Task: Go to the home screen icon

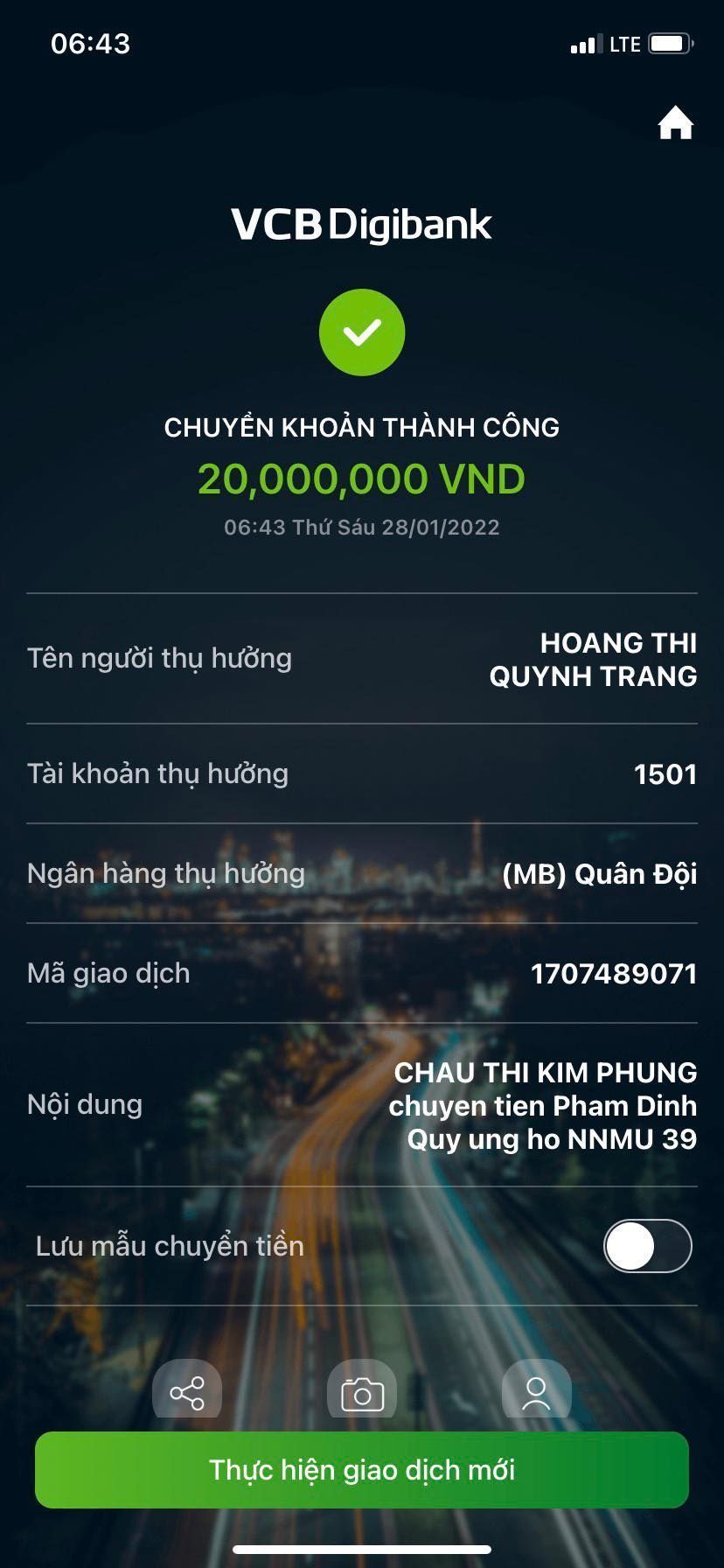Action: pos(675,123)
